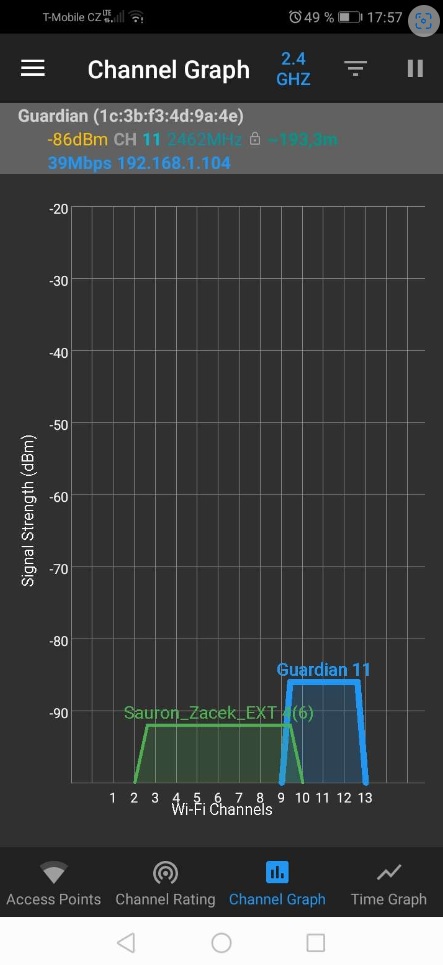The height and width of the screenshot is (965, 443).
Task: Open the filter options
Action: pyautogui.click(x=355, y=68)
